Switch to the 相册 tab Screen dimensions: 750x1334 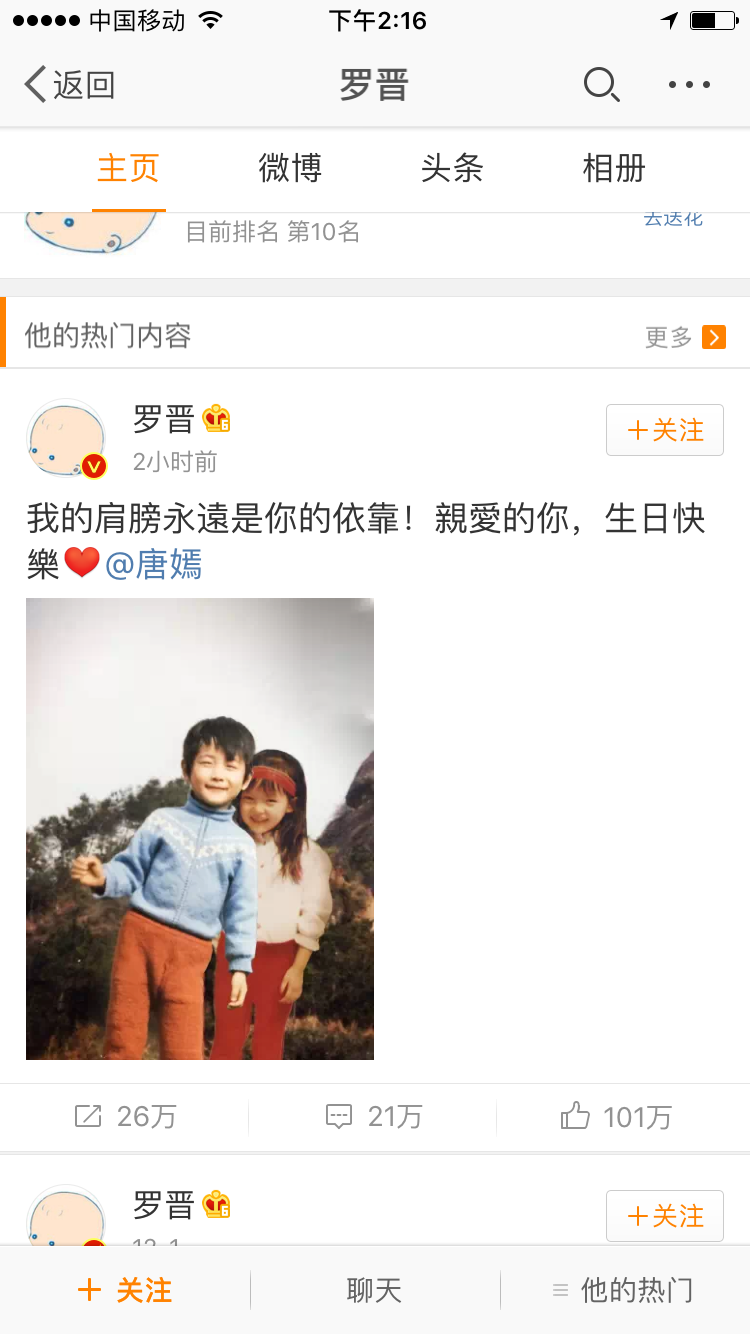tap(614, 168)
